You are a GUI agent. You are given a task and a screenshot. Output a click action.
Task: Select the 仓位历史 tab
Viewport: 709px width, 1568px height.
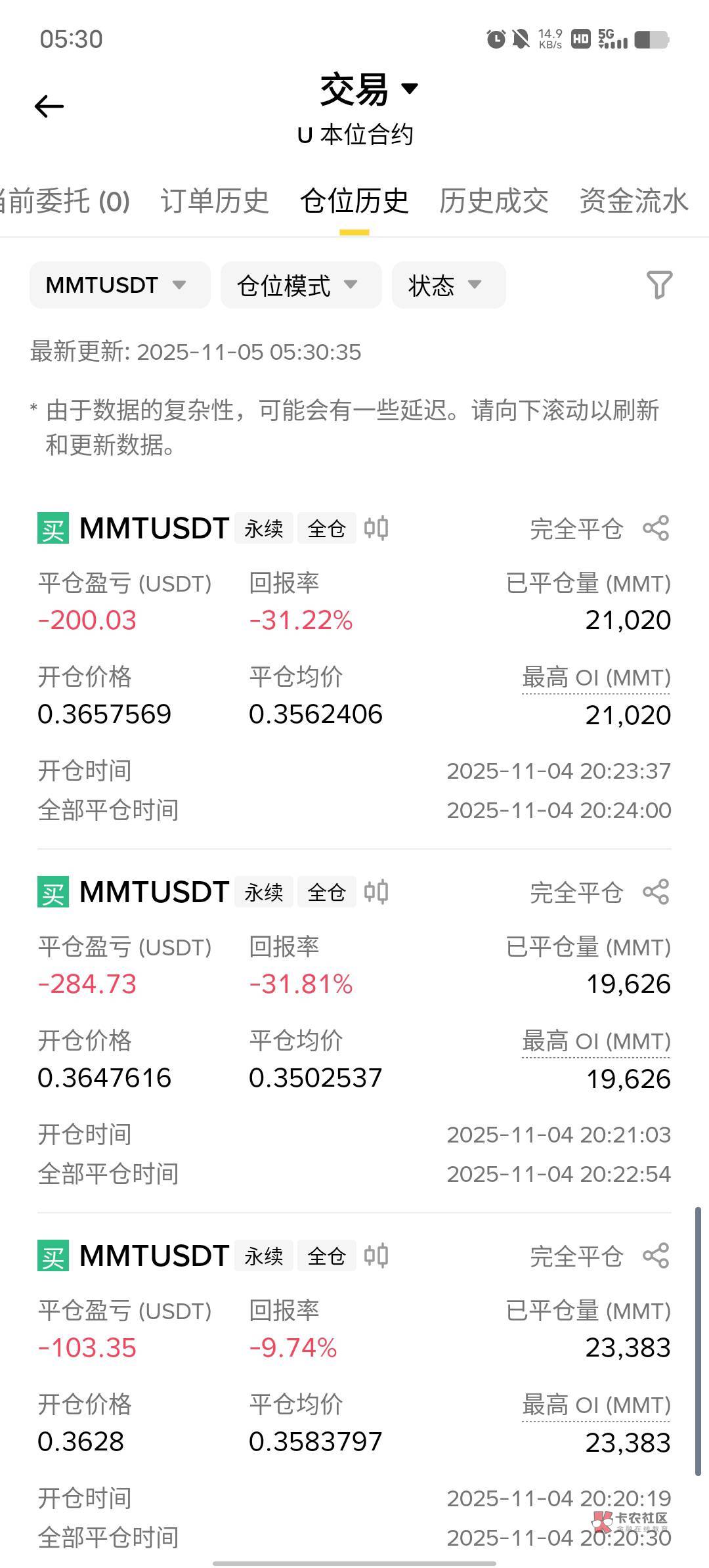(354, 201)
